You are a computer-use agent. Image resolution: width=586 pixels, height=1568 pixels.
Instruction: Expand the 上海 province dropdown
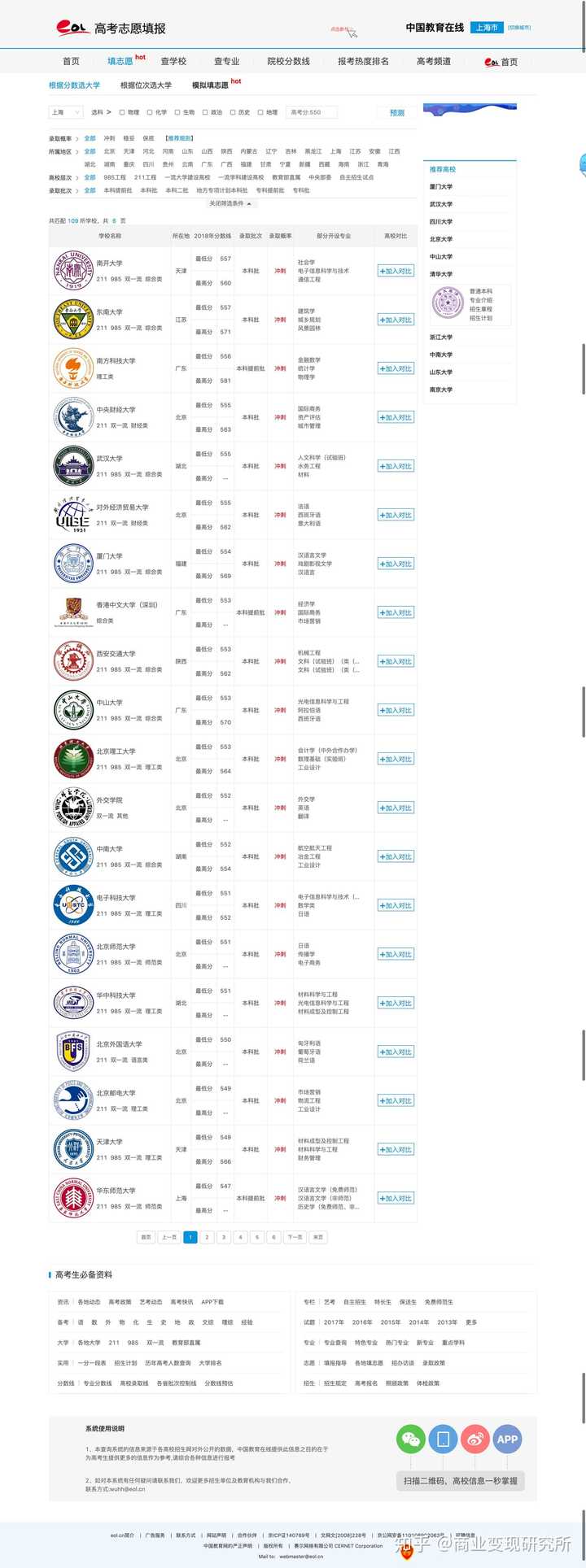(66, 112)
